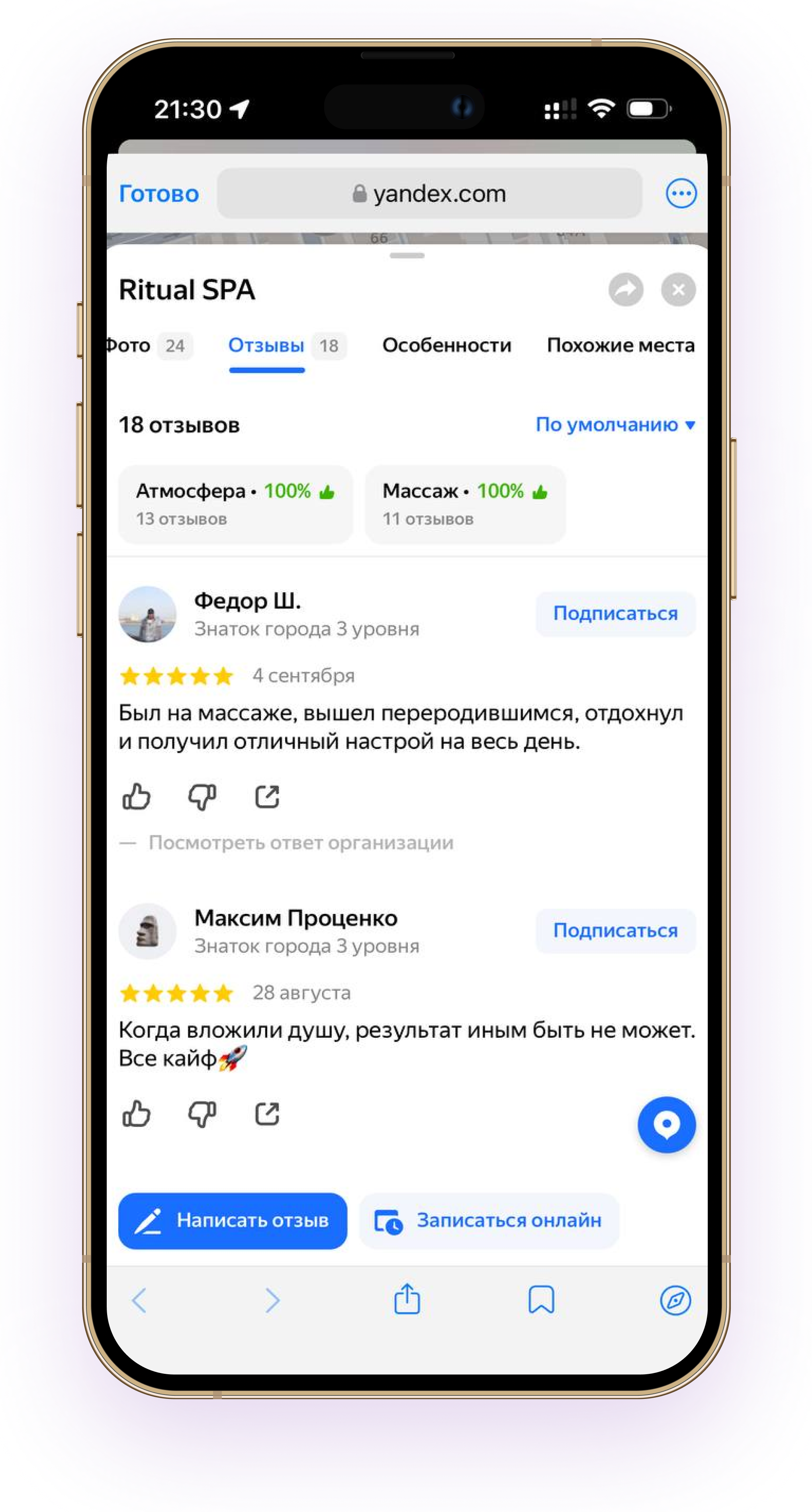Expand Посмотреть ответ организации
This screenshot has width=812, height=1512.
(300, 843)
